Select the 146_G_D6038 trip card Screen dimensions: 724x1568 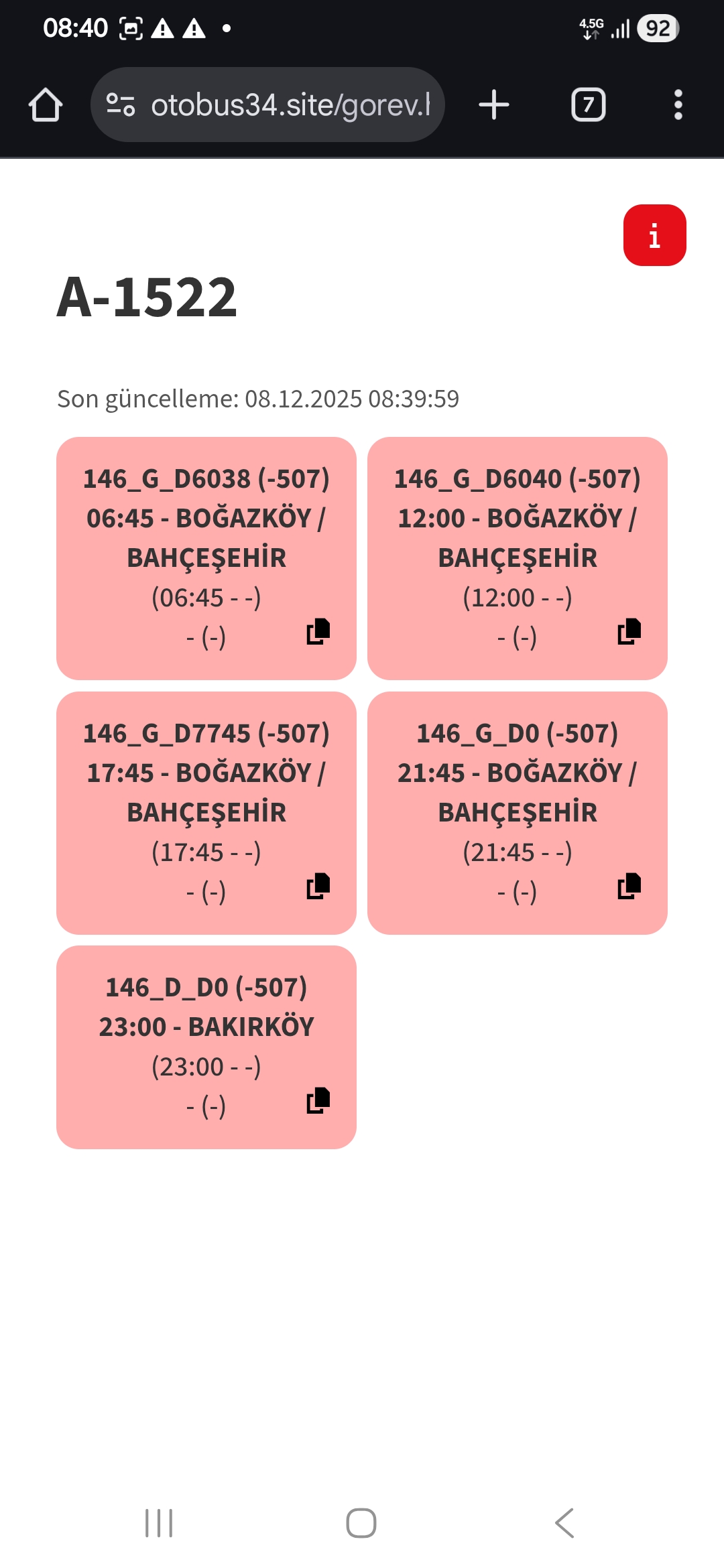(206, 556)
